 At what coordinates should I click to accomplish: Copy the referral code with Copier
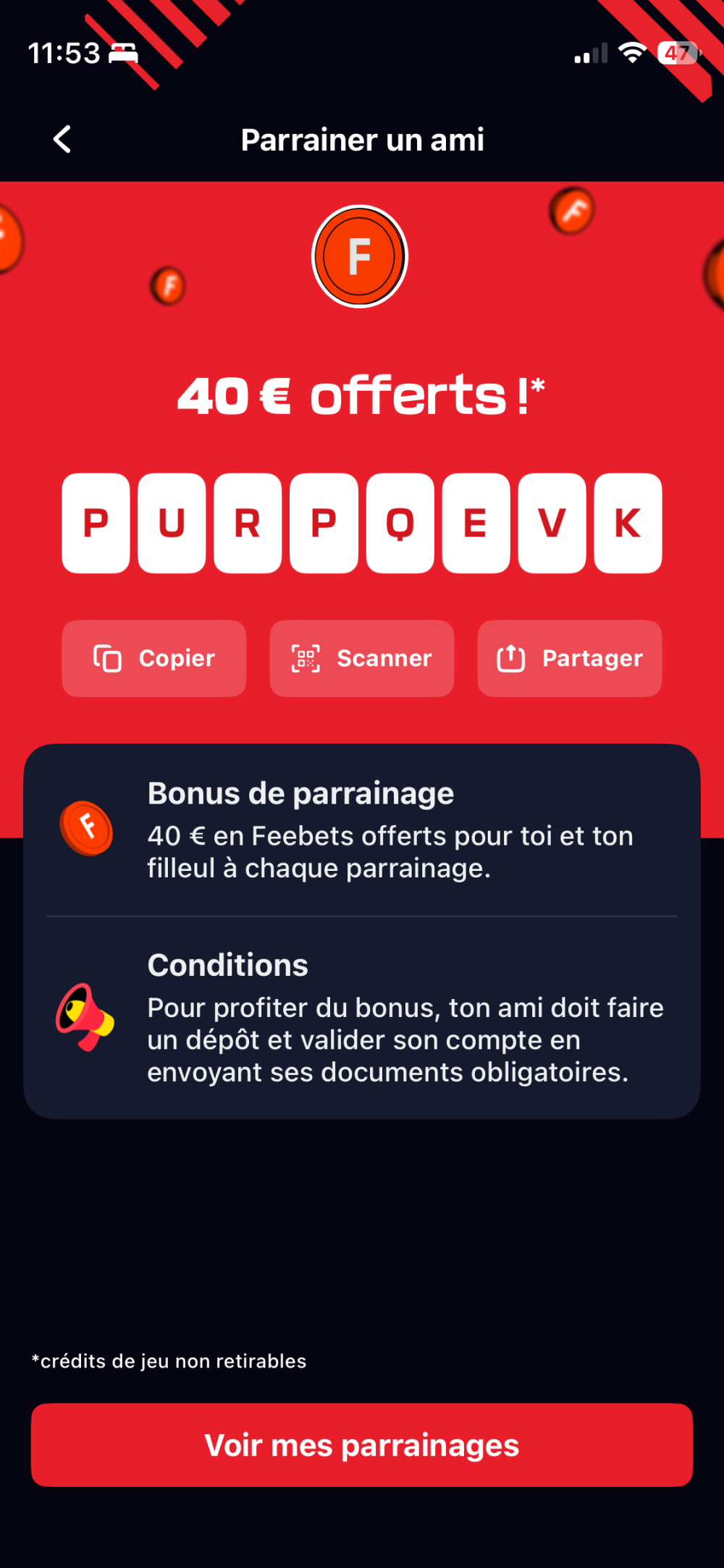[x=154, y=658]
